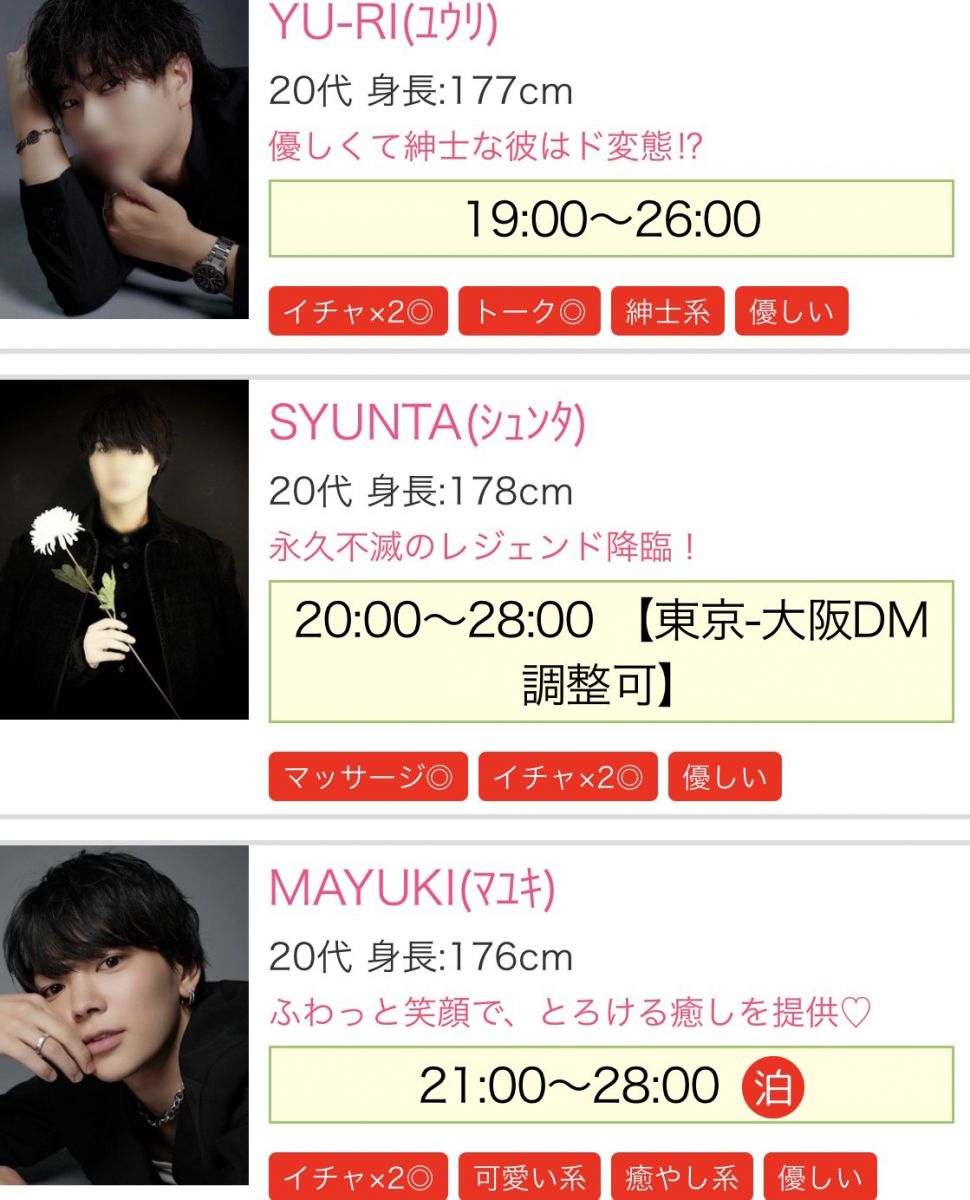970x1200 pixels.
Task: Tap the YU-RI(ユウリ) name link
Action: tap(383, 24)
